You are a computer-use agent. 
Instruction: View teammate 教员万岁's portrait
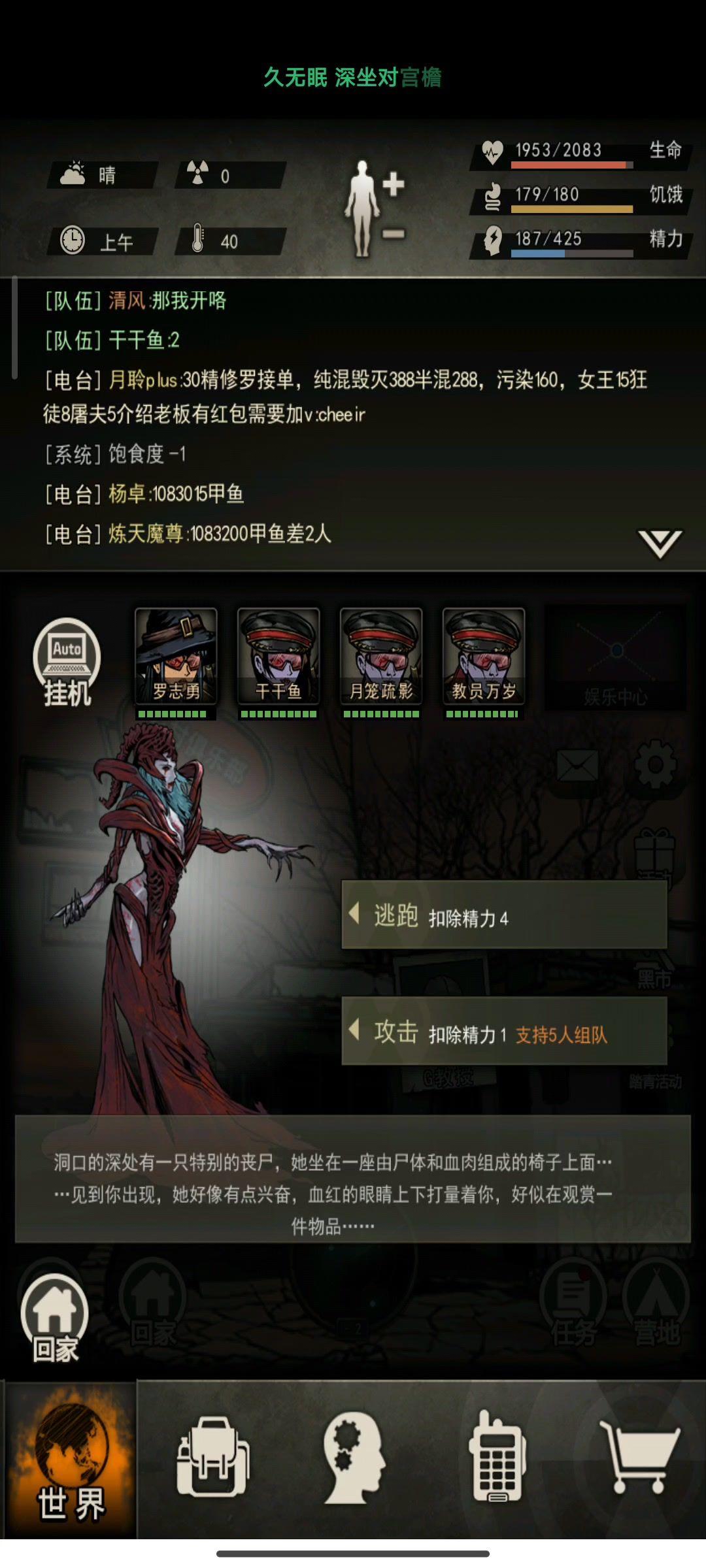point(484,657)
